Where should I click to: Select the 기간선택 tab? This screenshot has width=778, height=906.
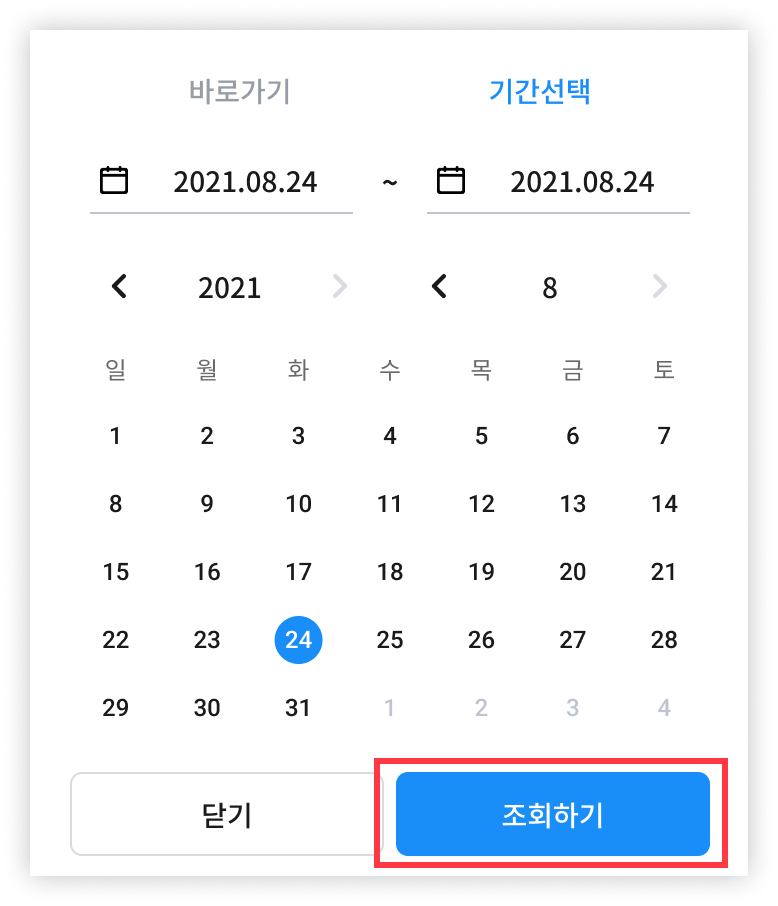tap(539, 92)
